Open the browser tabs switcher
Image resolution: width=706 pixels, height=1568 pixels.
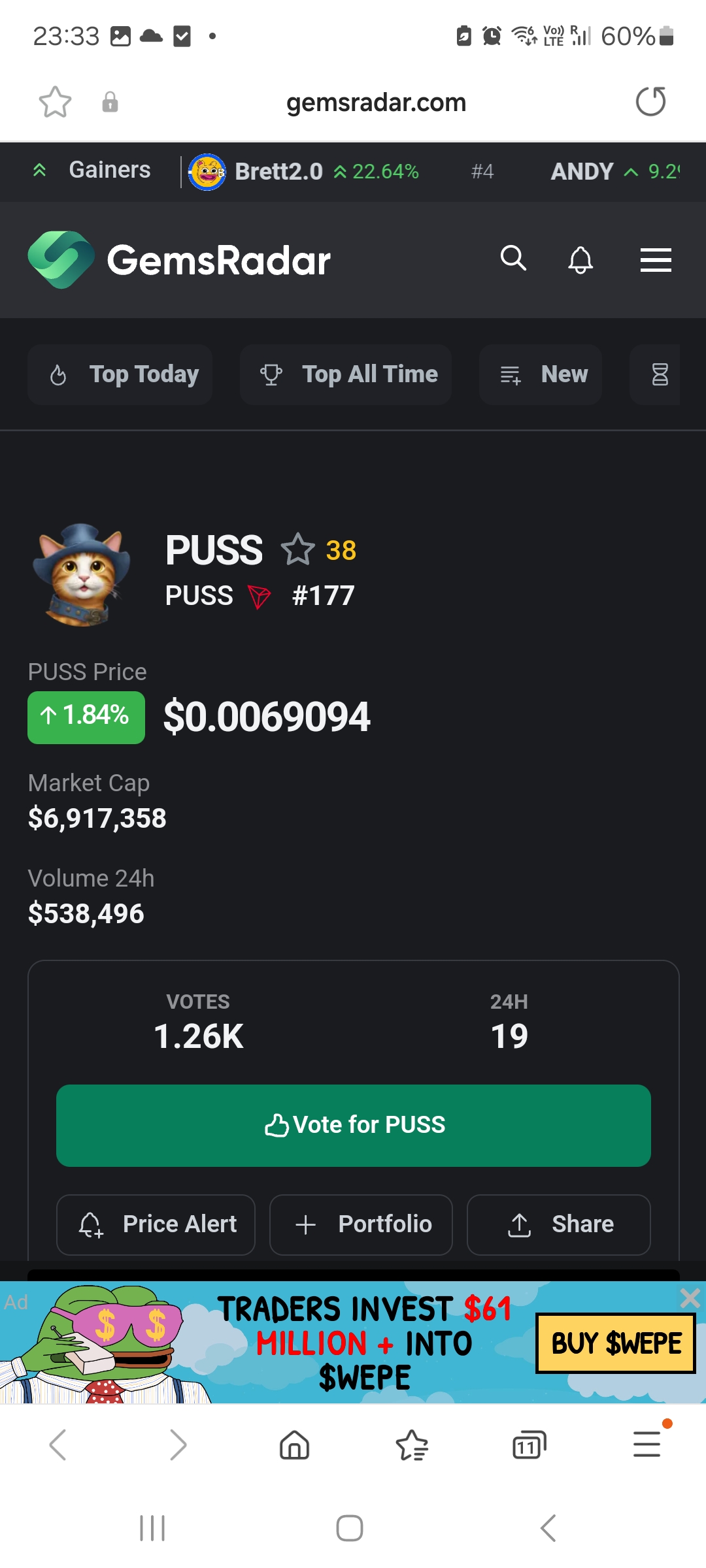tap(529, 1445)
